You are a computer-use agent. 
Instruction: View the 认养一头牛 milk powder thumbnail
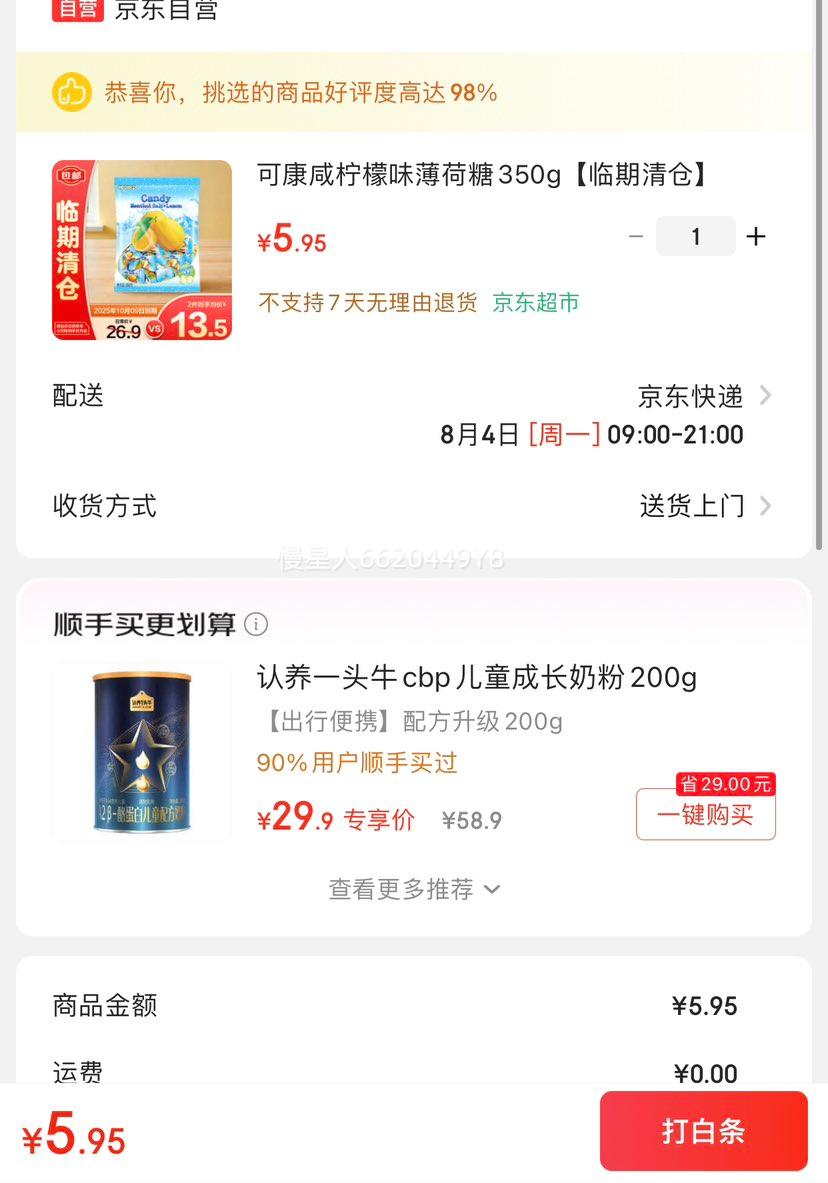[141, 751]
